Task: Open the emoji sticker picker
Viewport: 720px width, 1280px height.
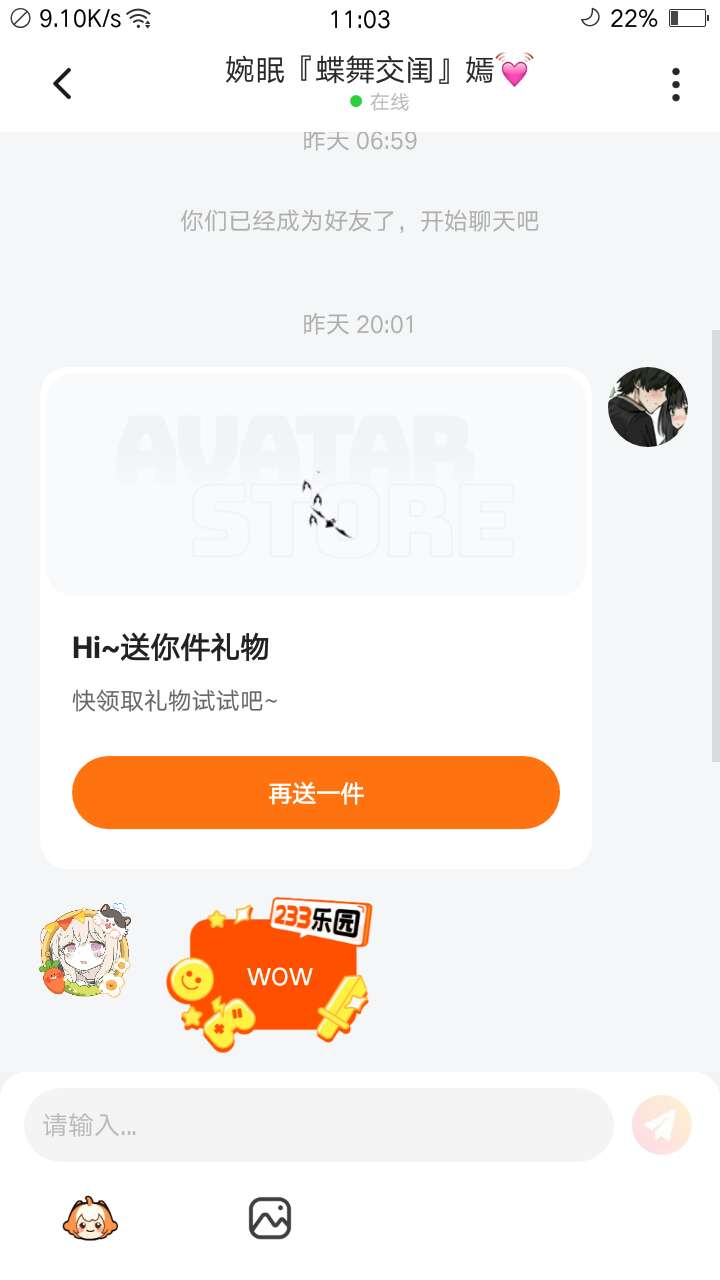Action: 90,1218
